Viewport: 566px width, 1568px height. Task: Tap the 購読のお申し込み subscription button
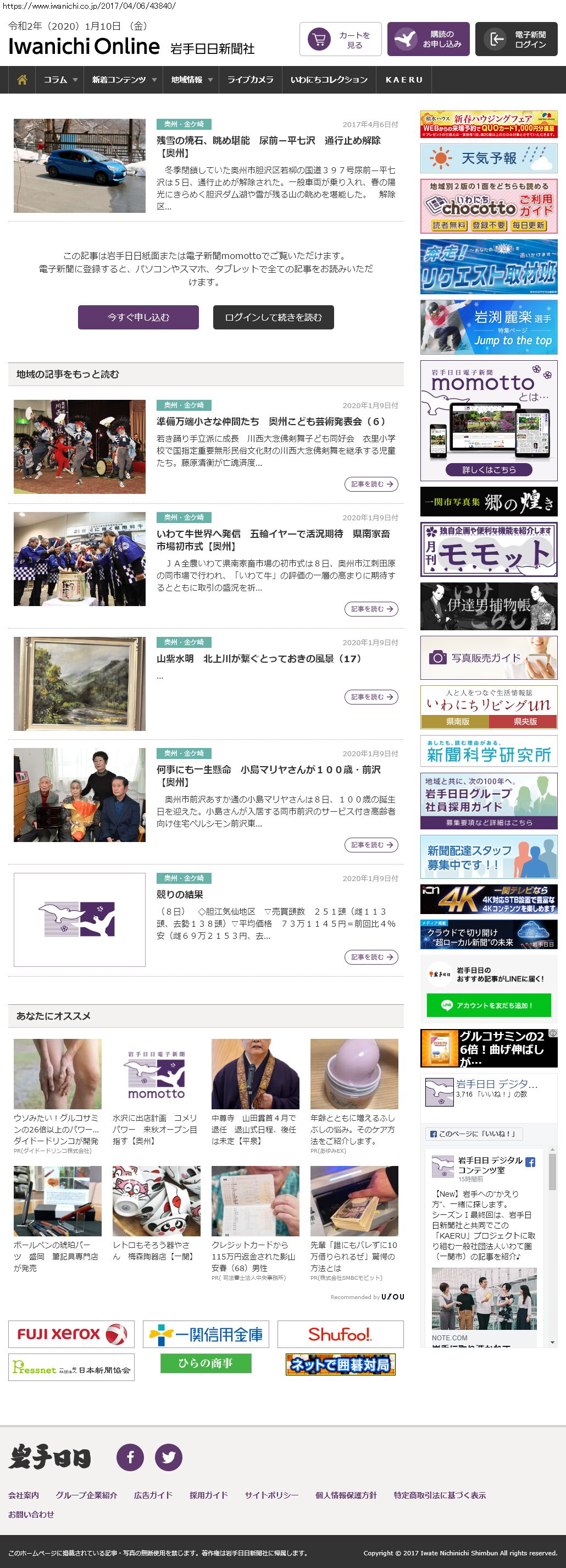[x=428, y=40]
